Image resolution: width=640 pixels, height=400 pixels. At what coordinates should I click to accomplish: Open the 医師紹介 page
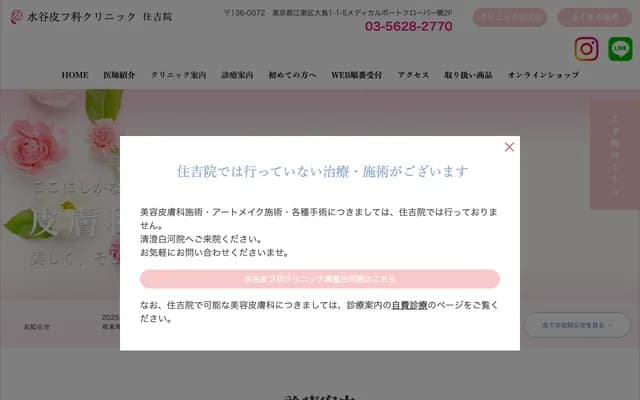120,75
